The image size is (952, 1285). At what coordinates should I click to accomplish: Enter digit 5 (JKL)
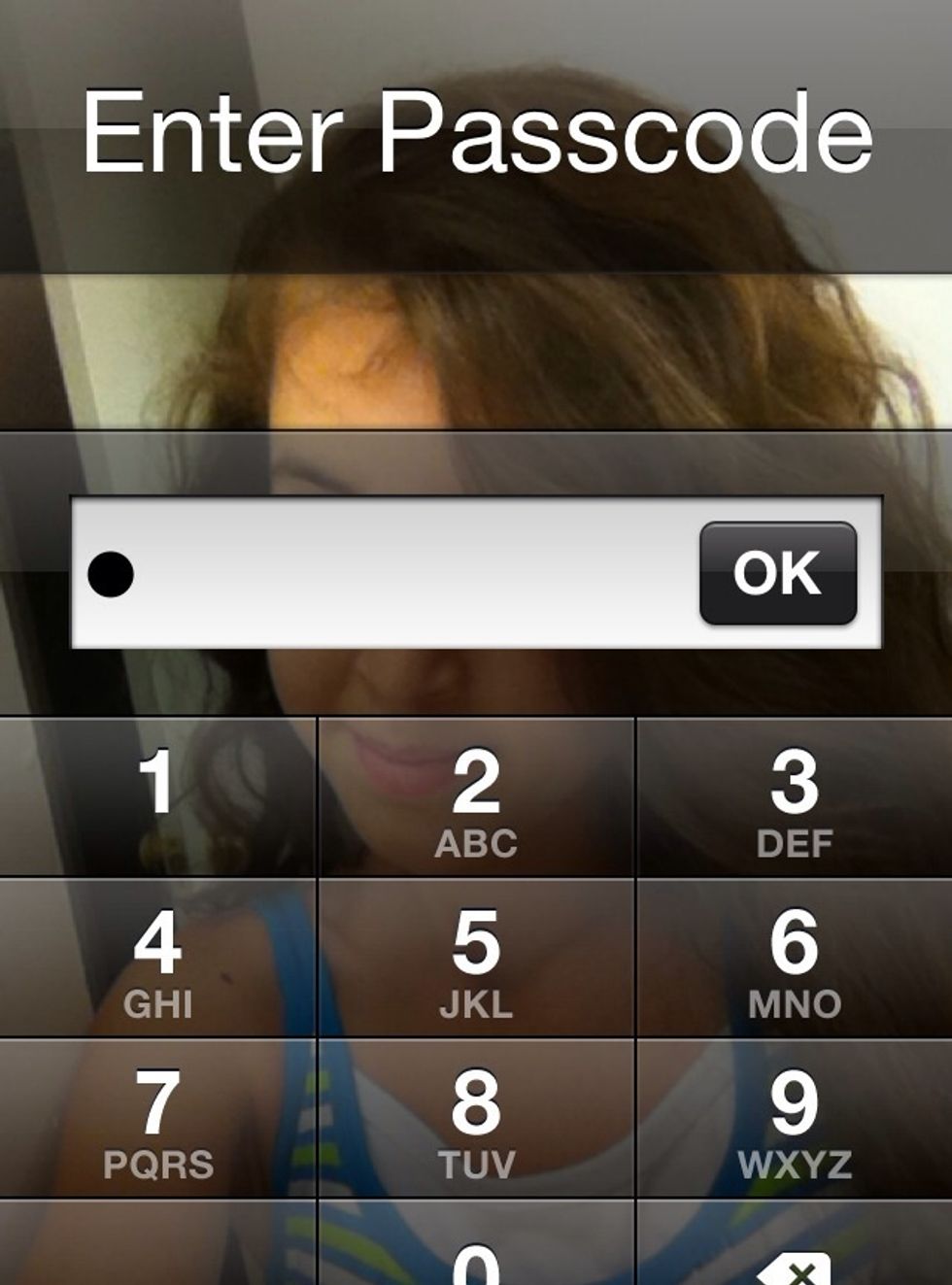coord(476,959)
